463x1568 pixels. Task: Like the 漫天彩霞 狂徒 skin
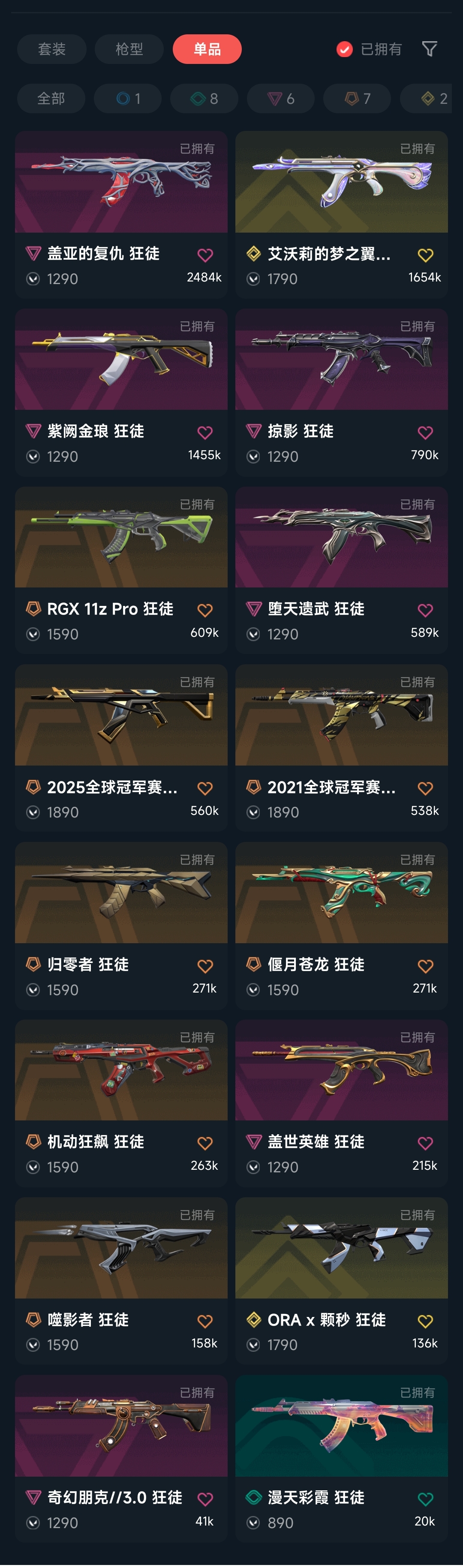point(425,1499)
